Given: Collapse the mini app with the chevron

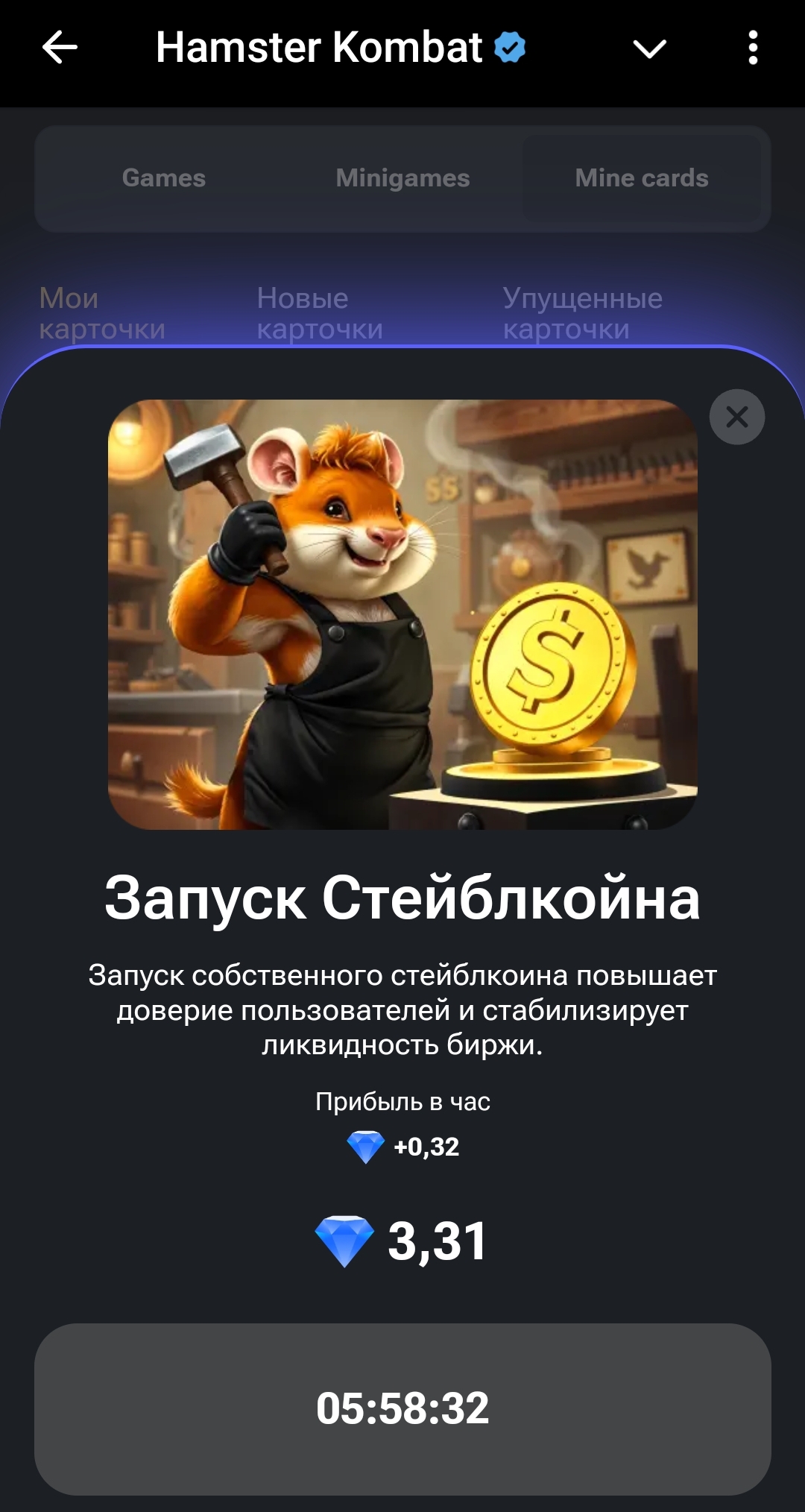Looking at the screenshot, I should (x=649, y=49).
